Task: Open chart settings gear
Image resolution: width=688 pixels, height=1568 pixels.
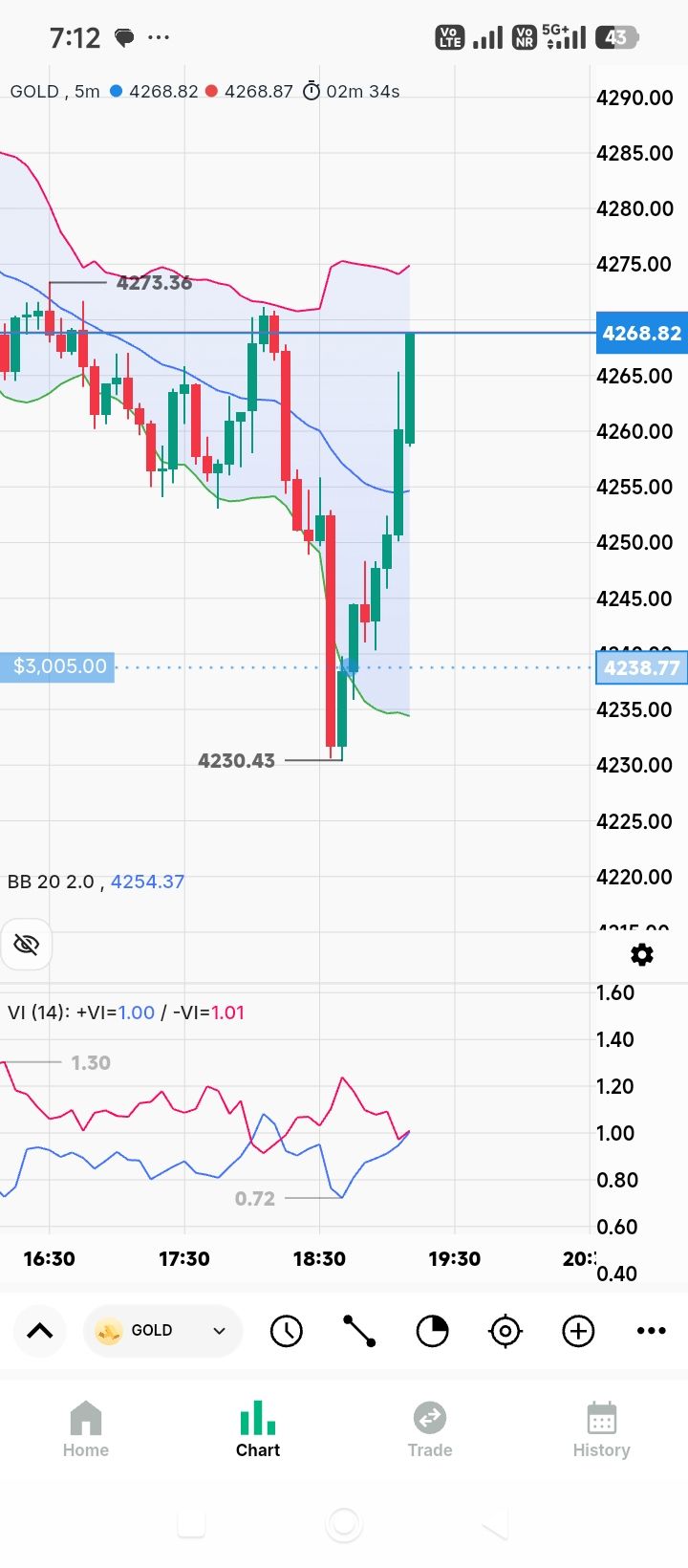Action: coord(642,954)
